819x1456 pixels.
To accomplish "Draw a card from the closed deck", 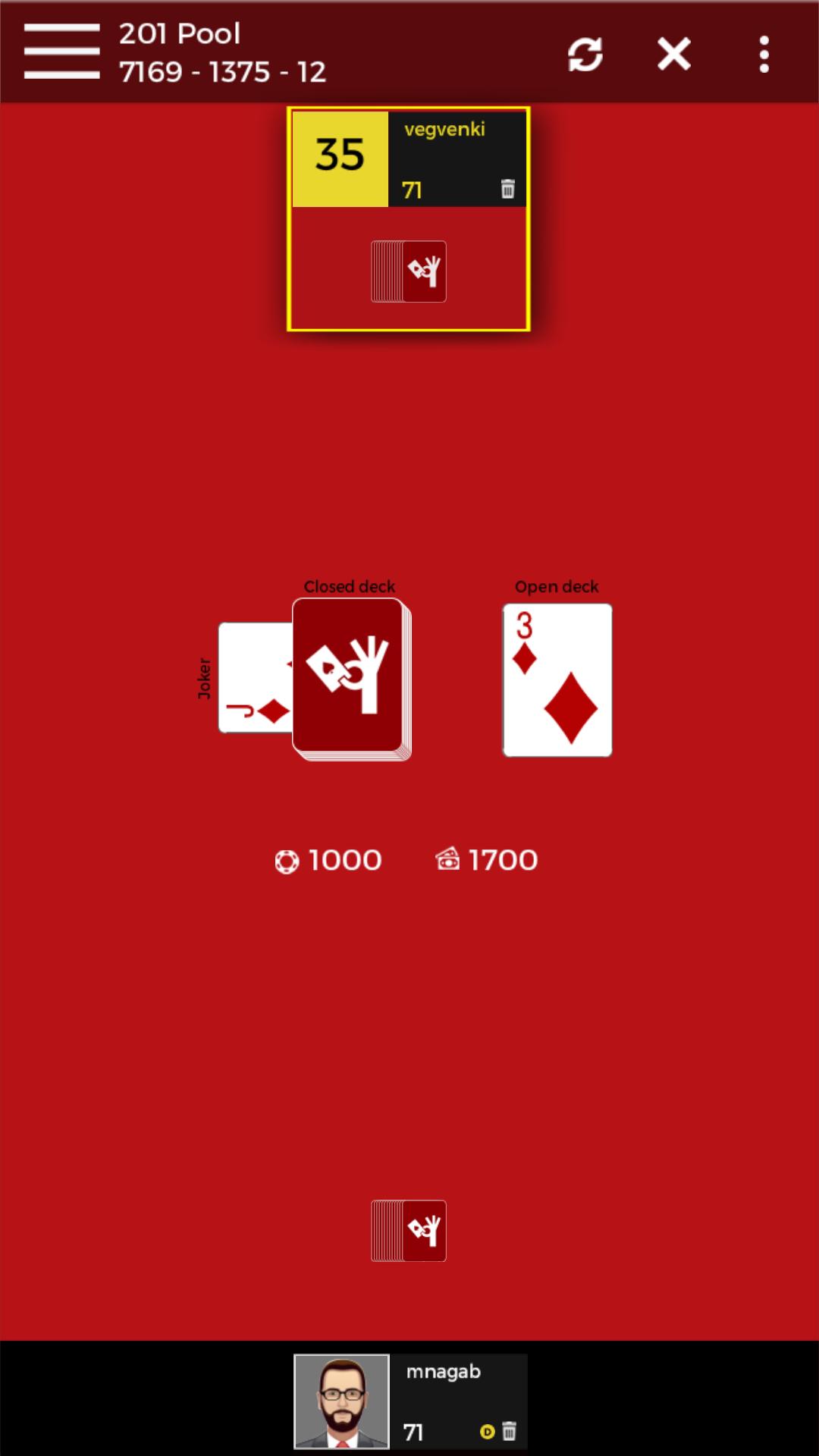I will point(348,676).
